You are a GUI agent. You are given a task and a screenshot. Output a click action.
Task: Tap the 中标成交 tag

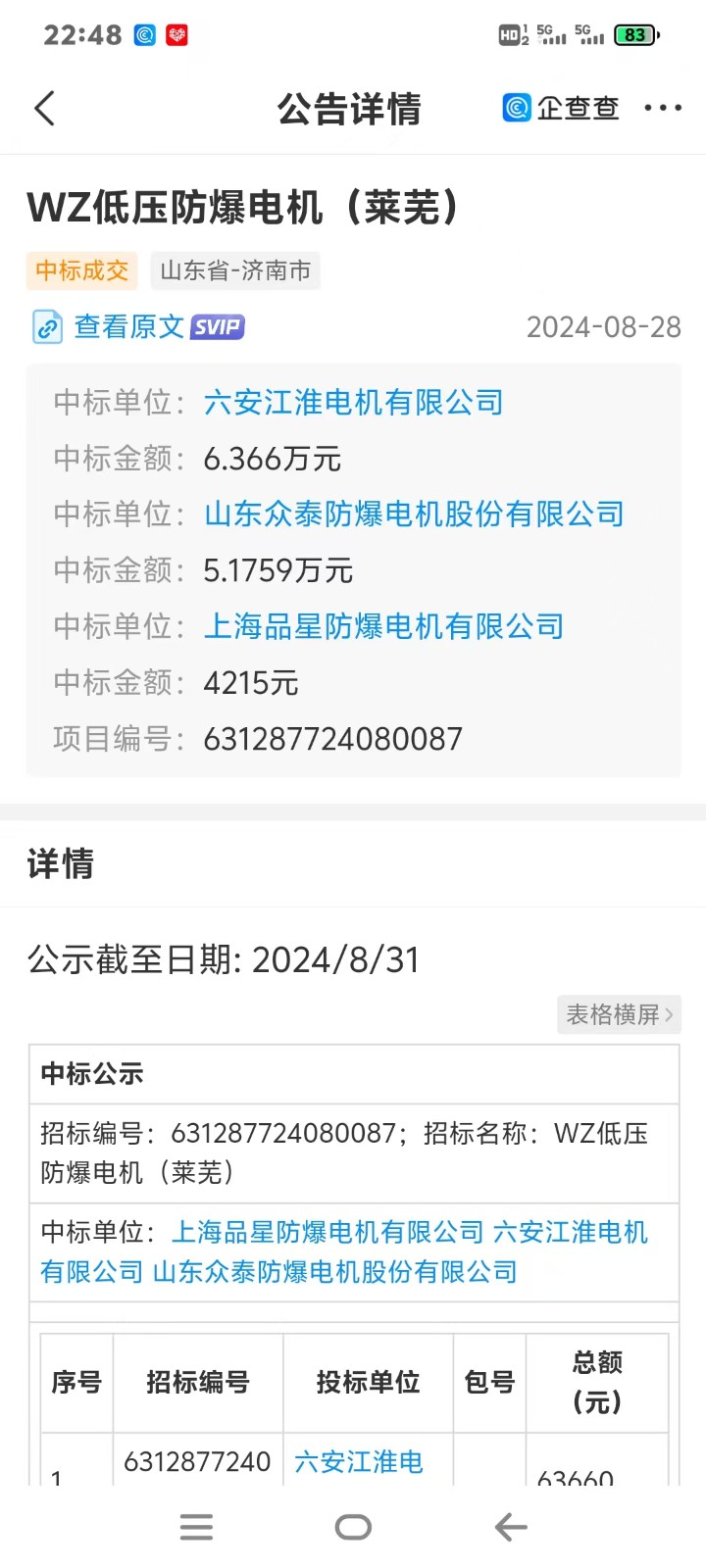click(x=81, y=270)
